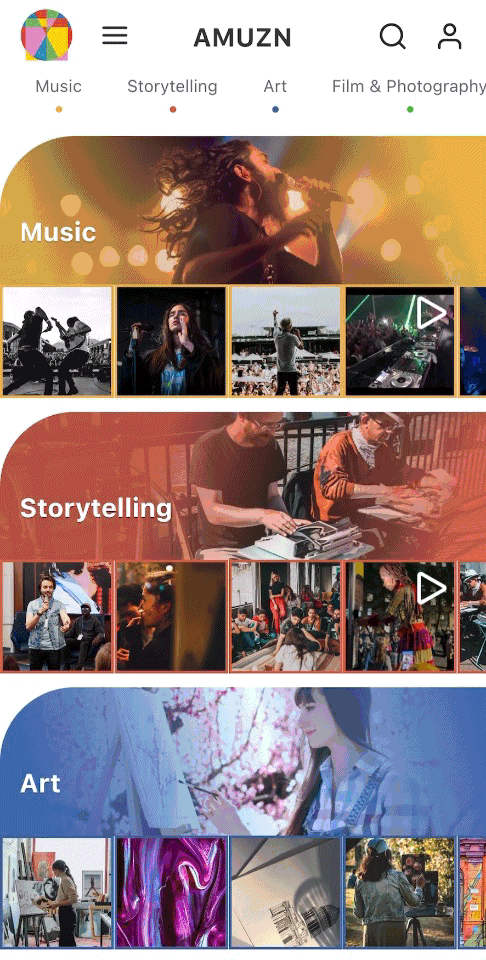Open the Art category banner
The height and width of the screenshot is (960, 486).
coord(243,761)
